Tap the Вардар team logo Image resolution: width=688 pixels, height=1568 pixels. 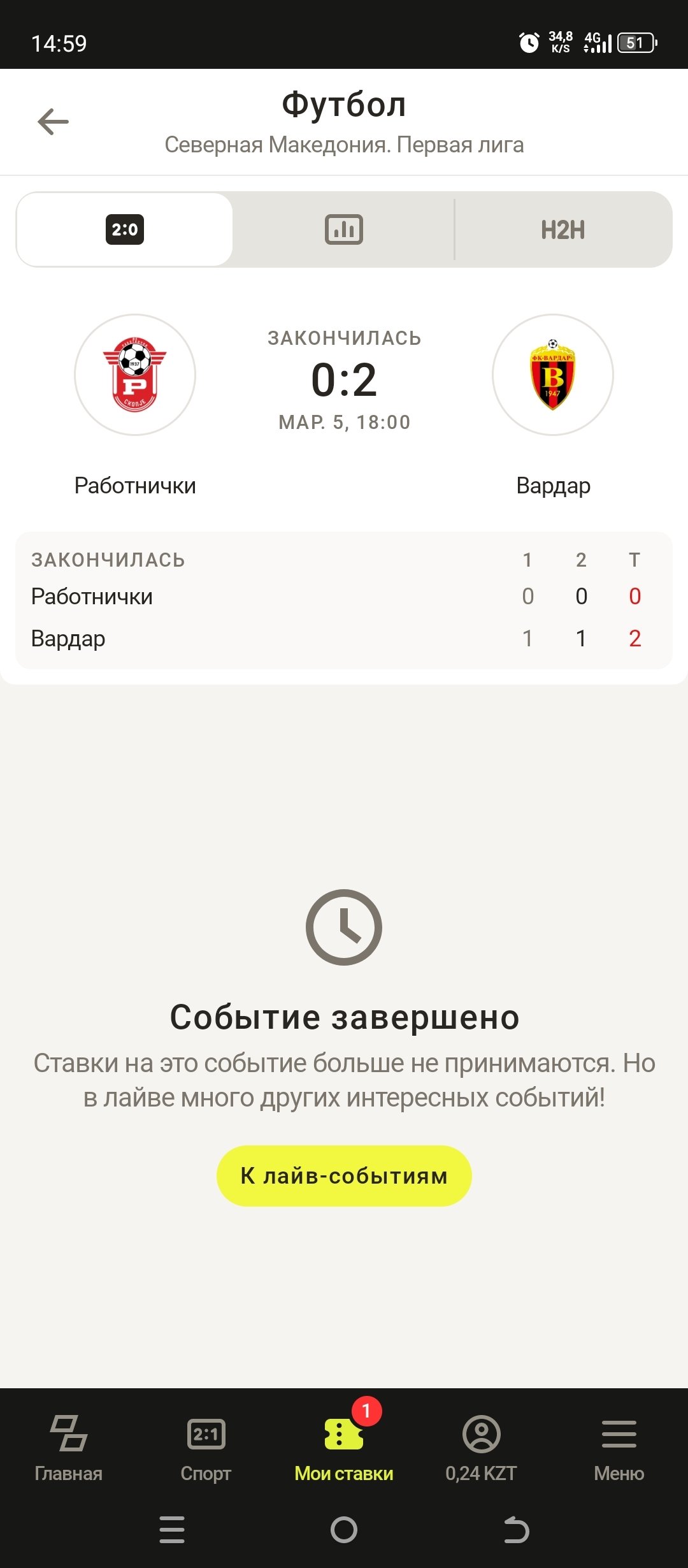pos(553,375)
